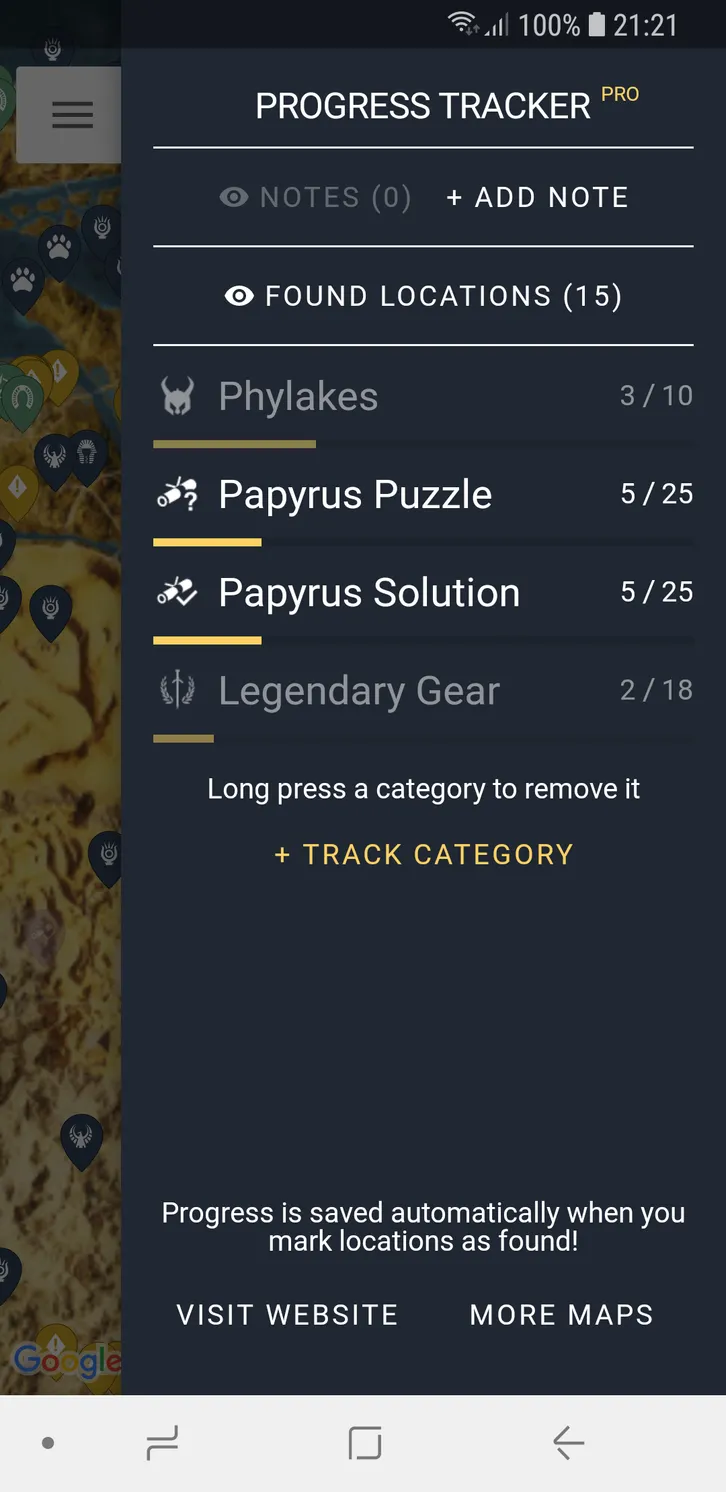Show notes via Notes (0)

point(316,197)
